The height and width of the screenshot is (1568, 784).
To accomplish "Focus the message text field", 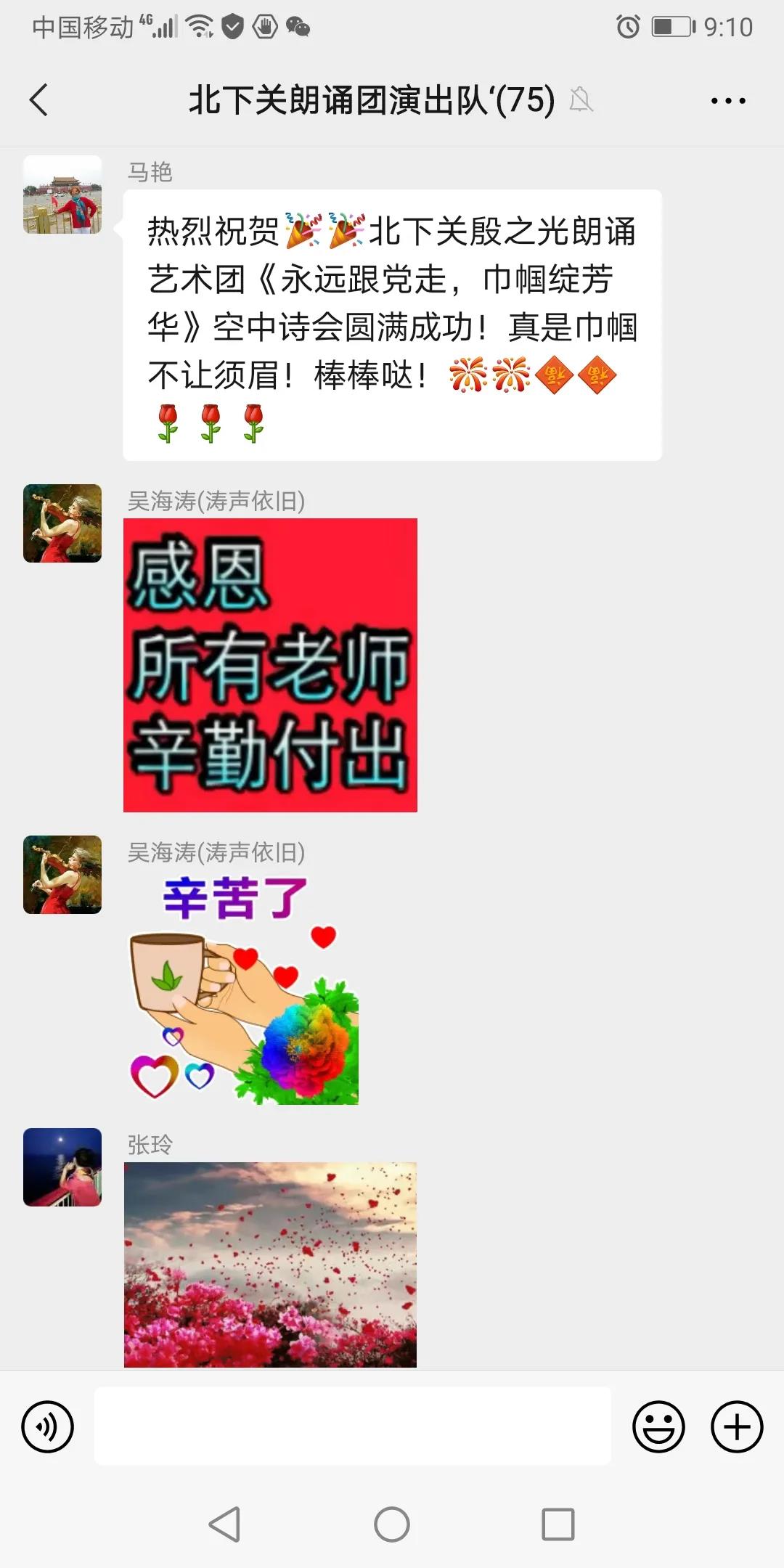I will coord(352,1426).
